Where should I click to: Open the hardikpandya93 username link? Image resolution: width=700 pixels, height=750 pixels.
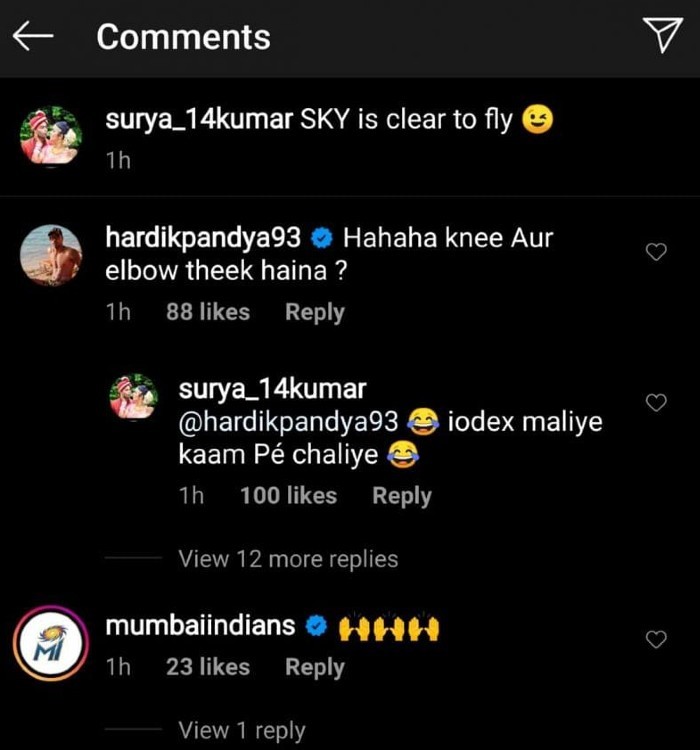coord(203,239)
